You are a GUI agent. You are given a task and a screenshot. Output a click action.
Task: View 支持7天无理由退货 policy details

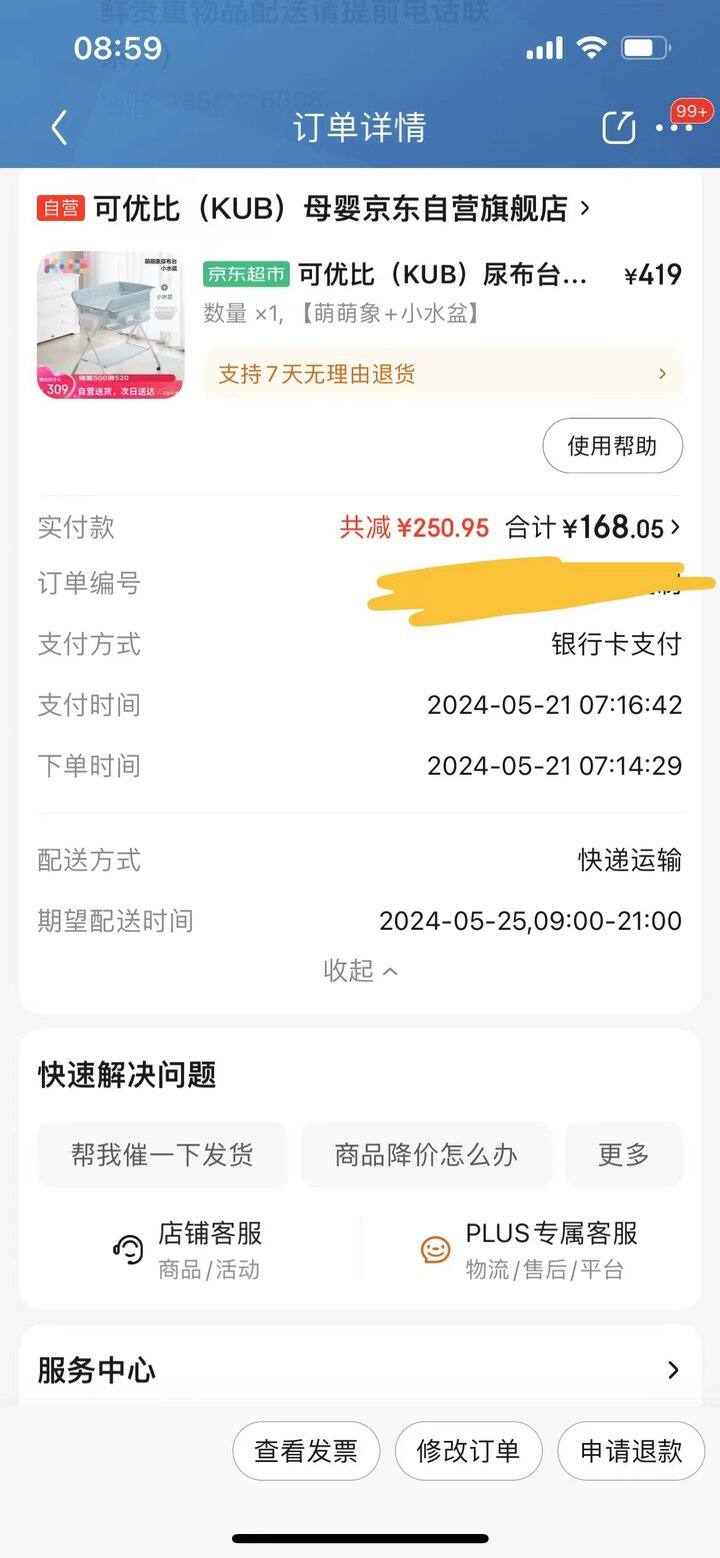pyautogui.click(x=443, y=374)
